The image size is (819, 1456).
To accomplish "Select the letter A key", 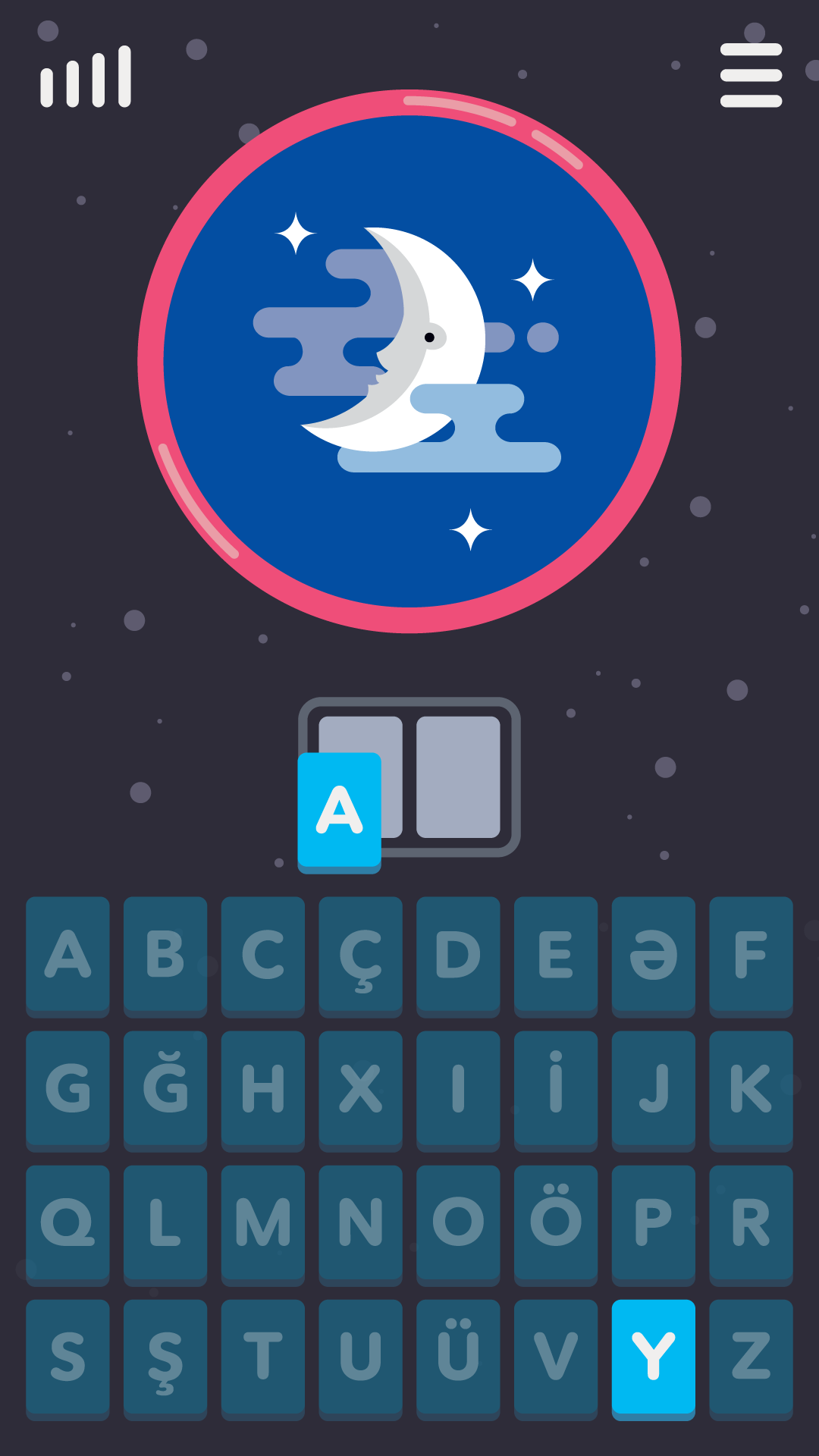I will (67, 954).
